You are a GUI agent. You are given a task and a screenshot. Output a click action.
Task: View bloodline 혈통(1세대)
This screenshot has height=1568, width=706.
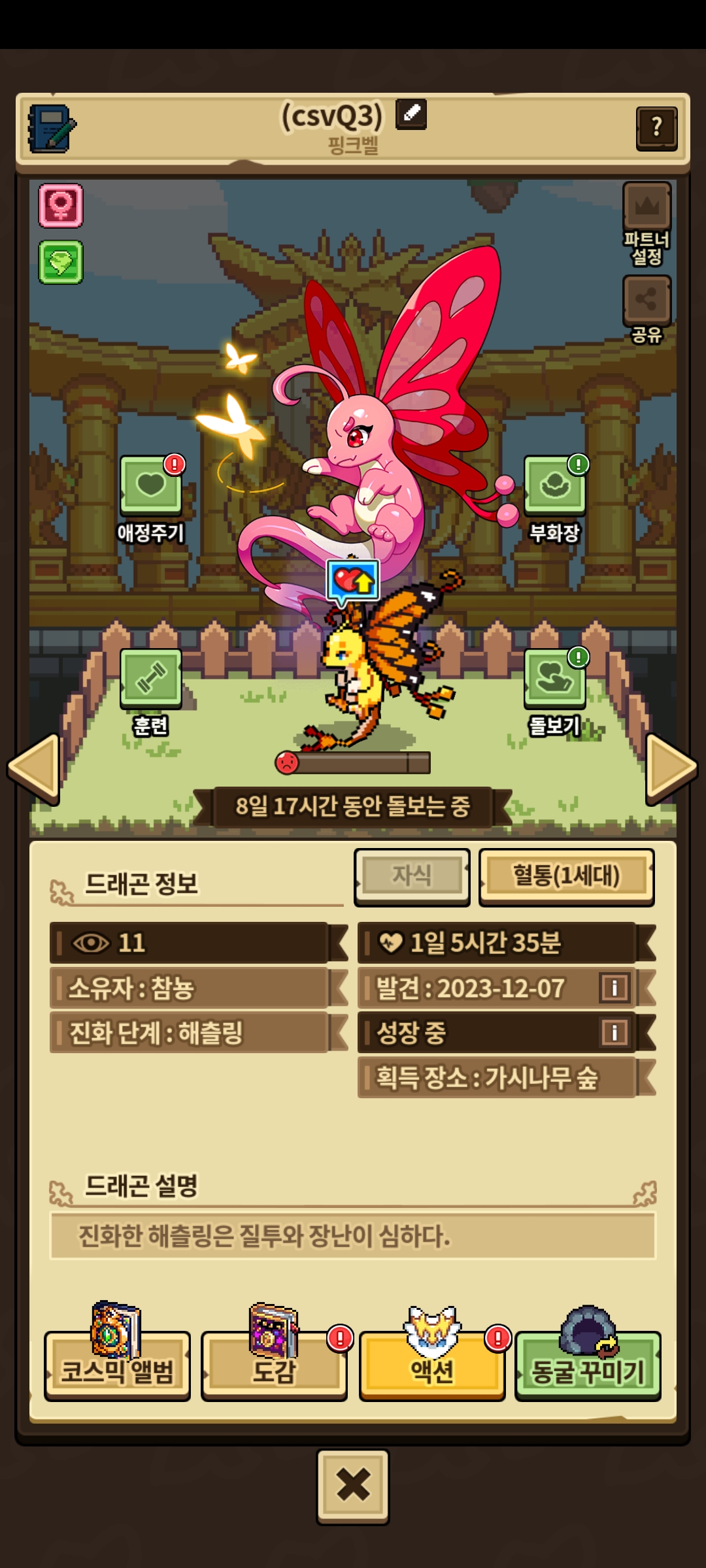tap(566, 876)
